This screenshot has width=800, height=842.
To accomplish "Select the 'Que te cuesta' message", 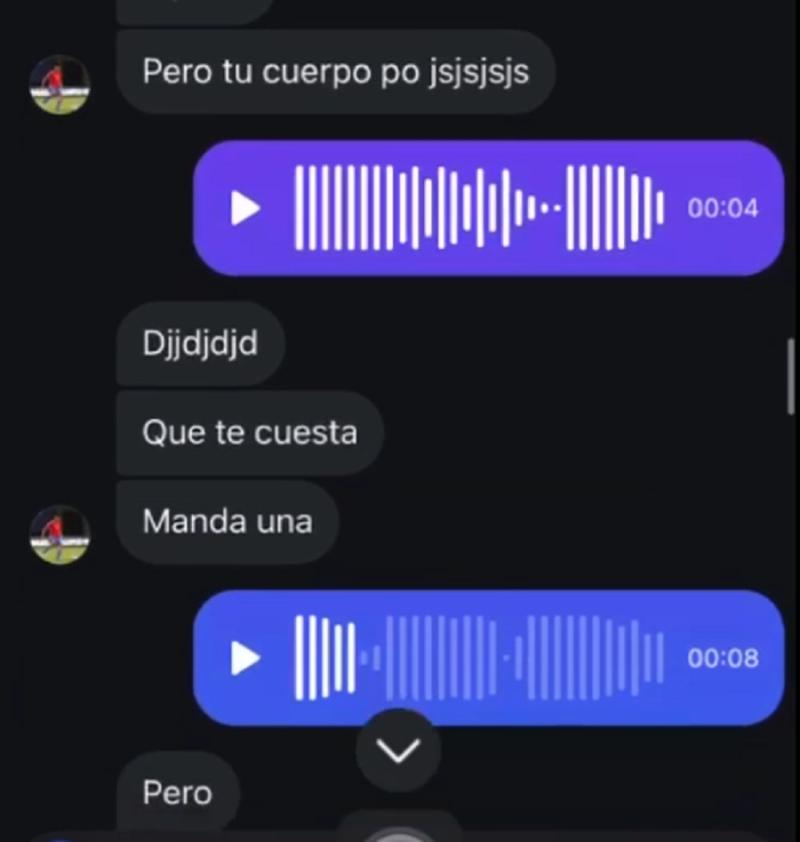I will 248,432.
